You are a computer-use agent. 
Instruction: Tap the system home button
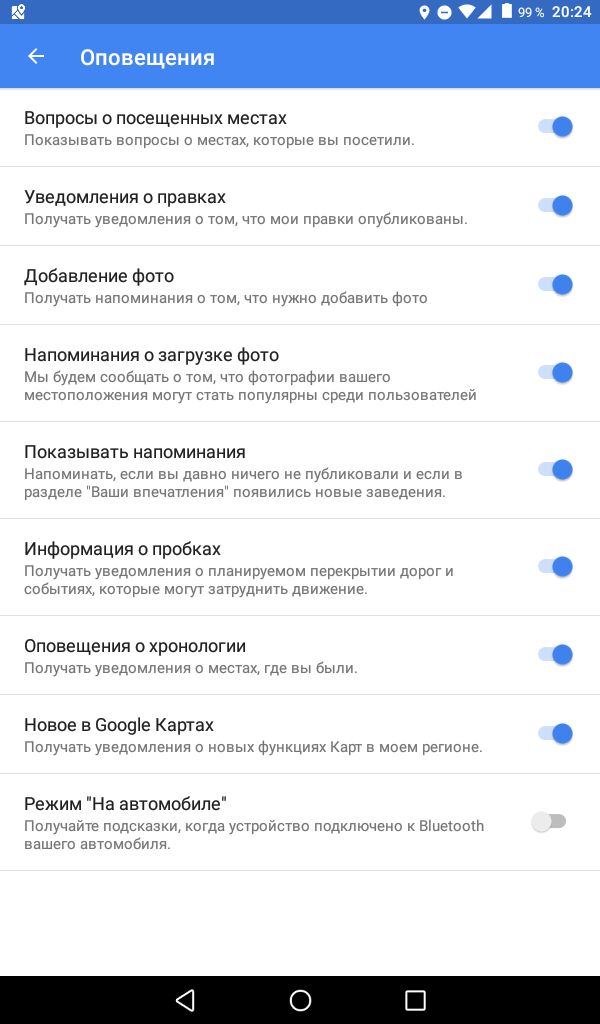click(x=300, y=1000)
